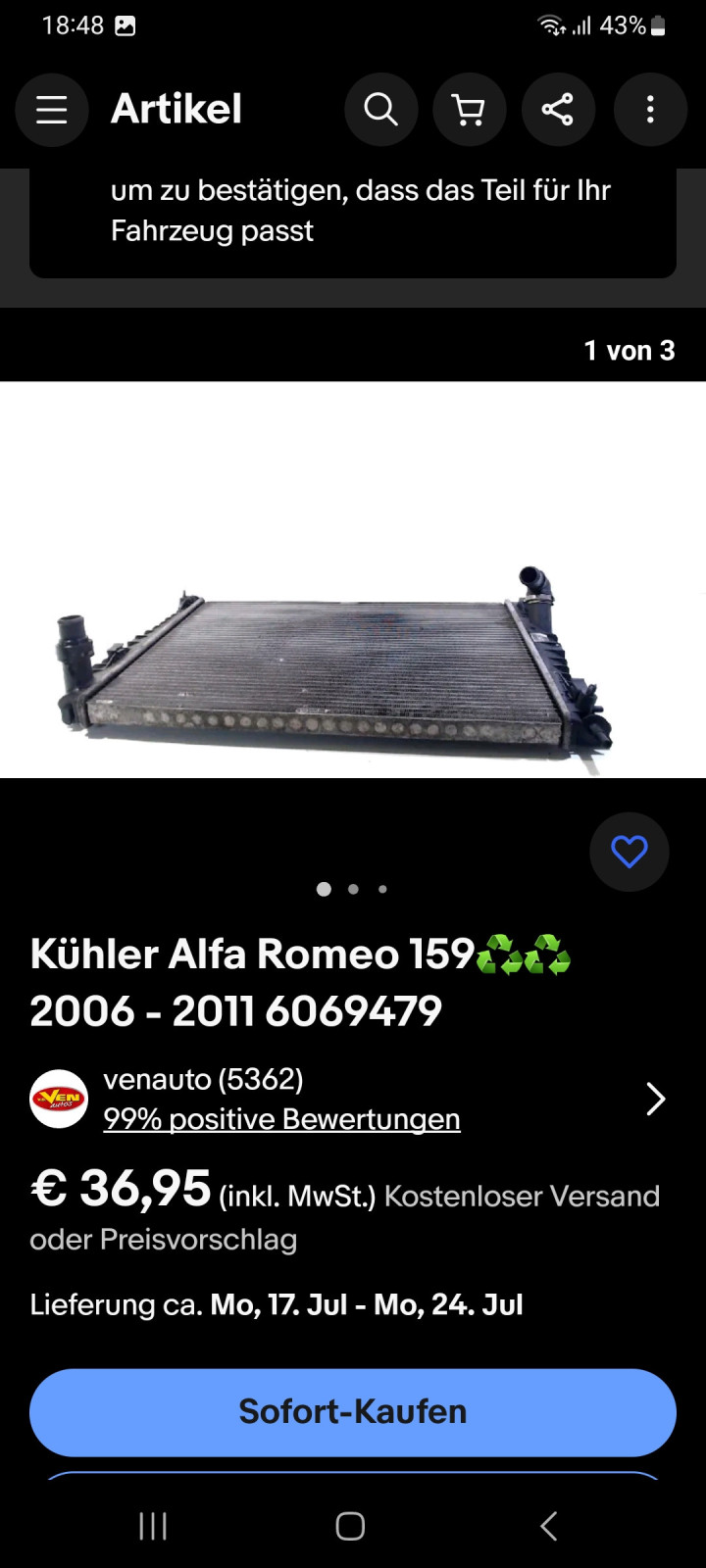Open the screenshot notification in status bar

[x=126, y=24]
